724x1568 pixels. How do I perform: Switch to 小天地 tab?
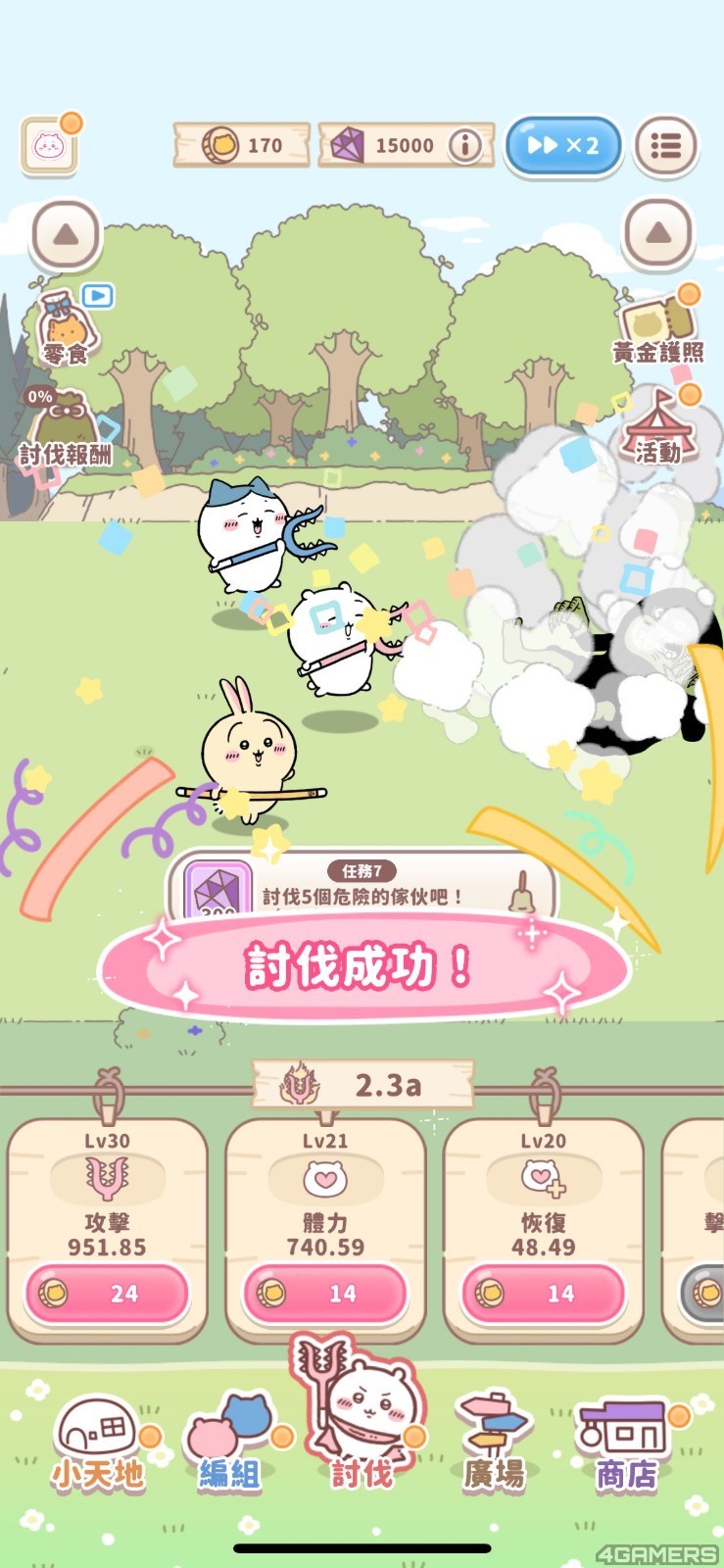pos(98,1441)
